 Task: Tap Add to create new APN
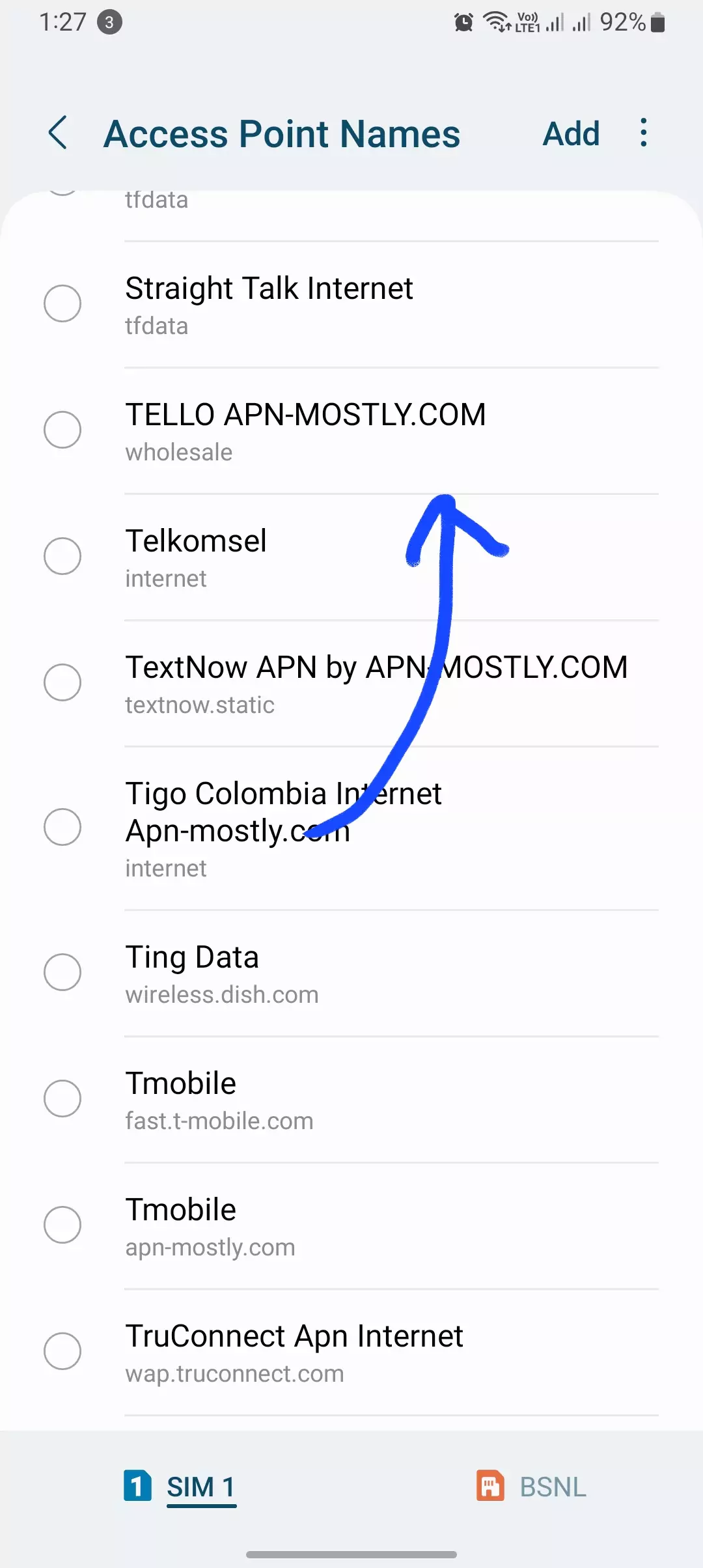click(x=571, y=133)
